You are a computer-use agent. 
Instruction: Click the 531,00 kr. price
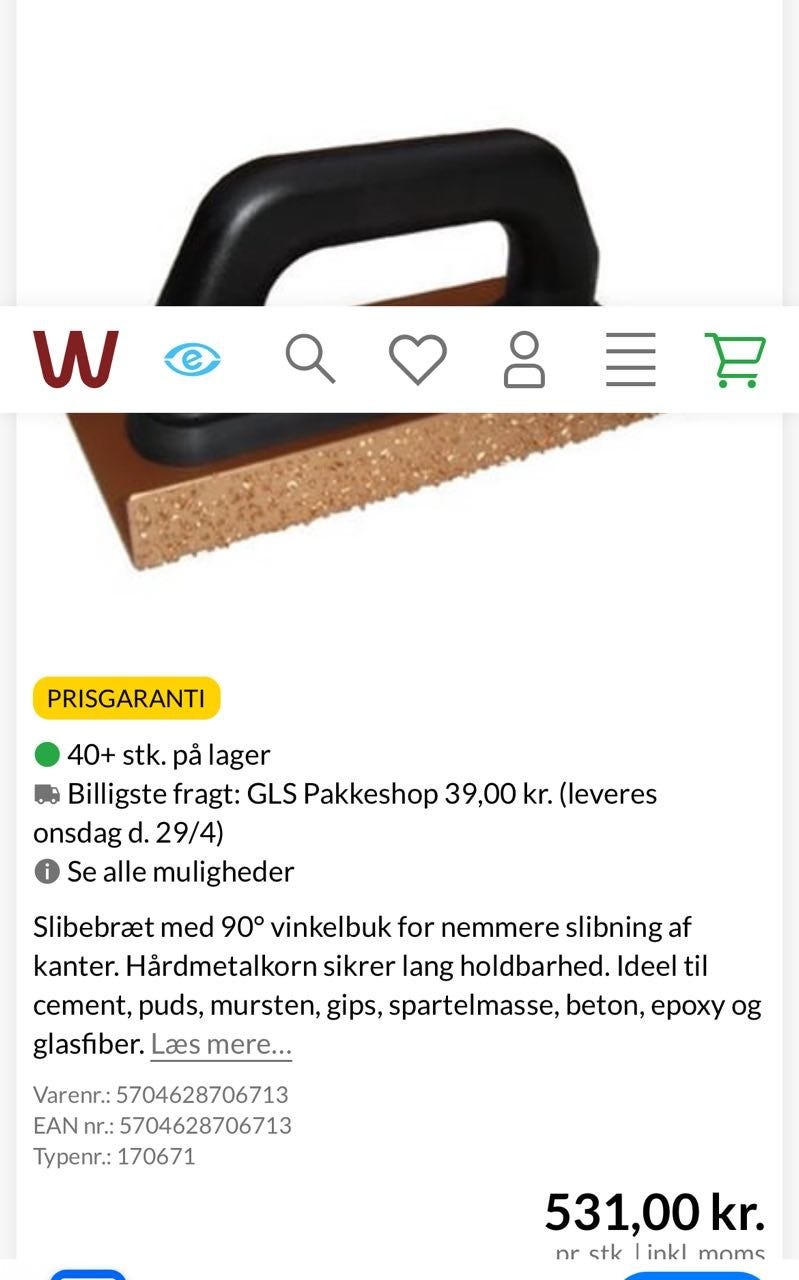tap(655, 1211)
